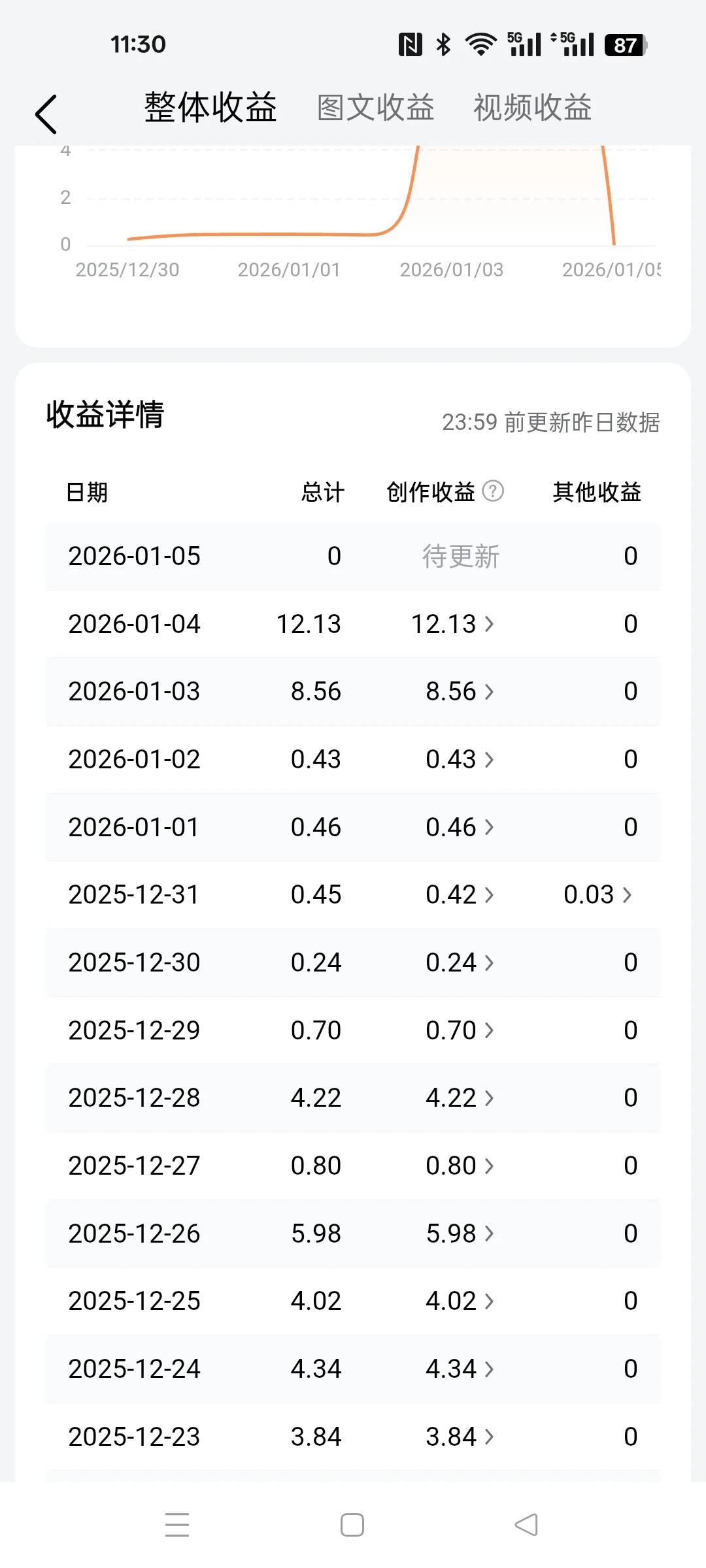Tap the 待更新 pending entry for 2026-01-05

(461, 556)
